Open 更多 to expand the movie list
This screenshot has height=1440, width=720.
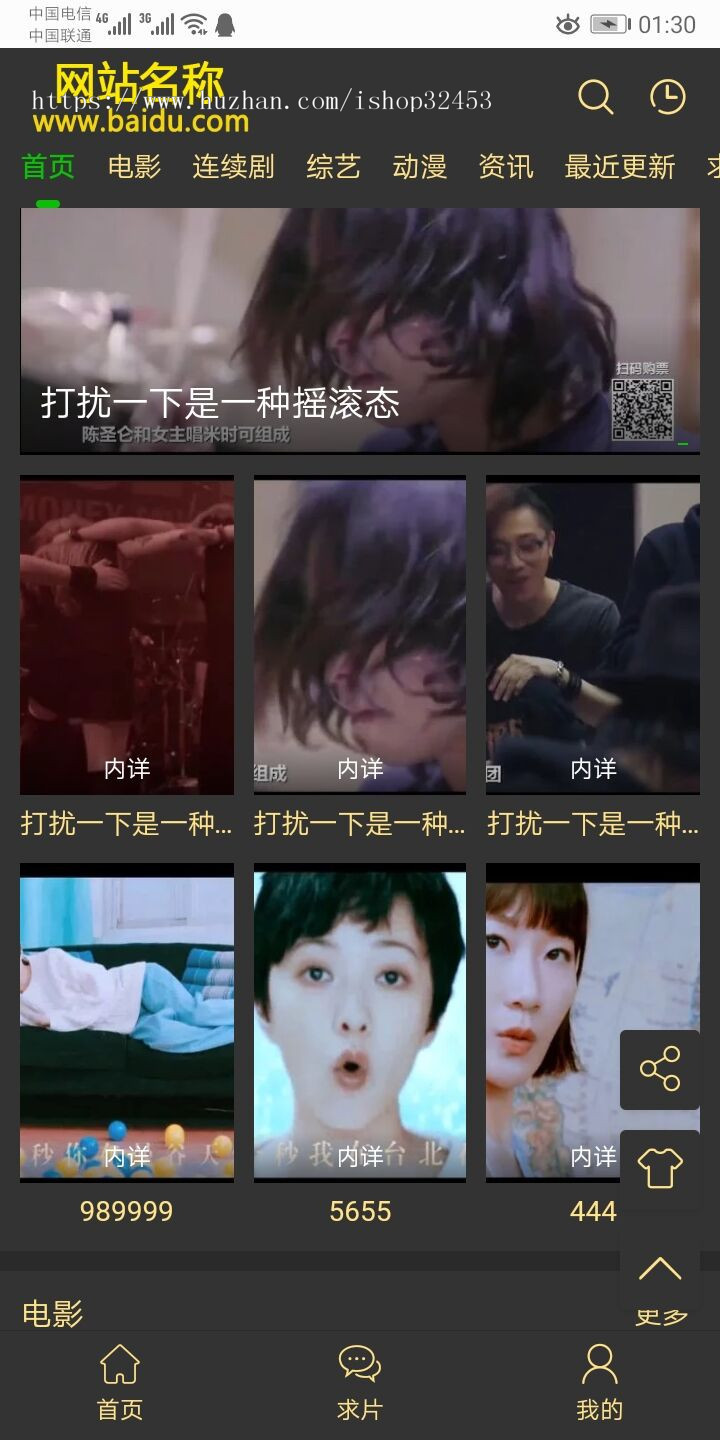pyautogui.click(x=660, y=1317)
